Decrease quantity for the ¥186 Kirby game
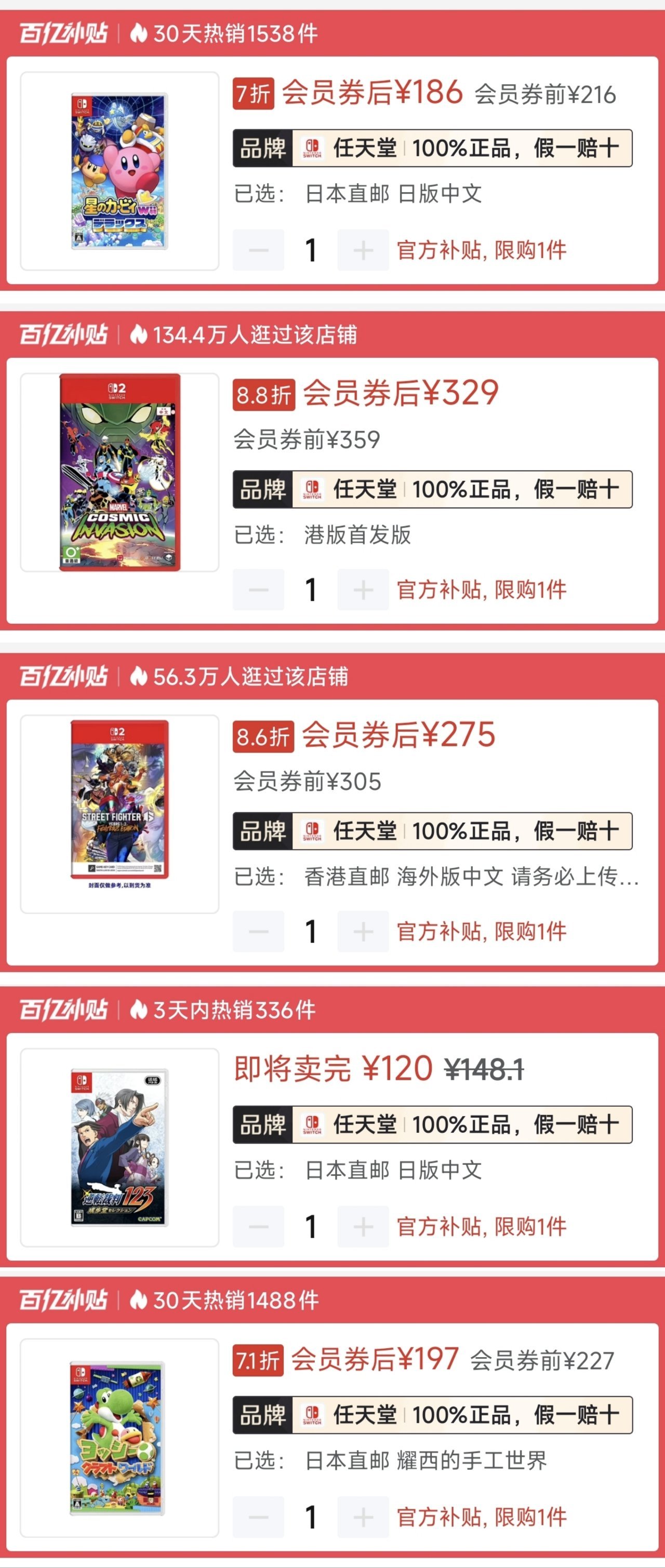665x1568 pixels. click(258, 250)
